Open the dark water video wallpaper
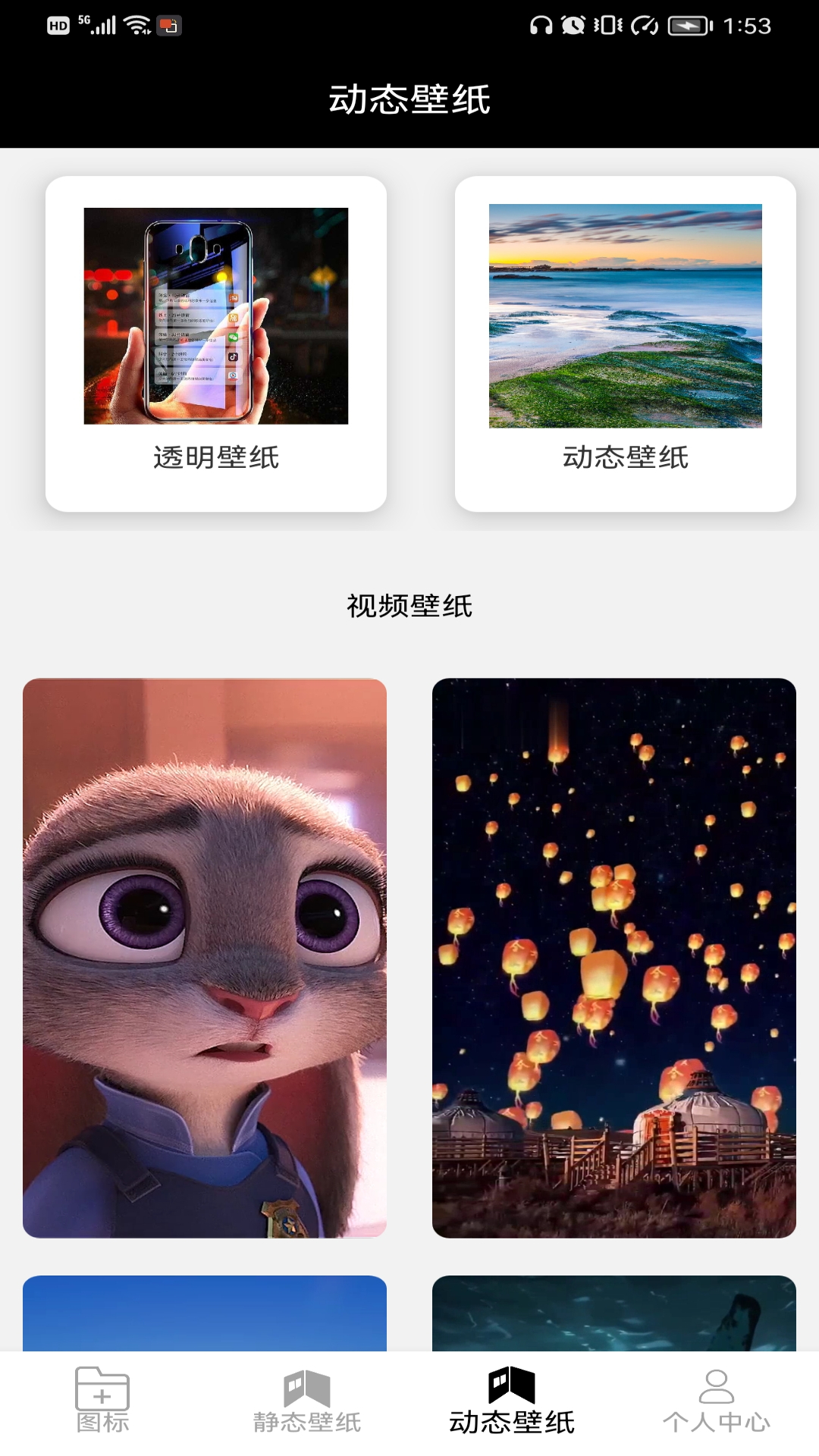The height and width of the screenshot is (1456, 819). (x=614, y=1313)
